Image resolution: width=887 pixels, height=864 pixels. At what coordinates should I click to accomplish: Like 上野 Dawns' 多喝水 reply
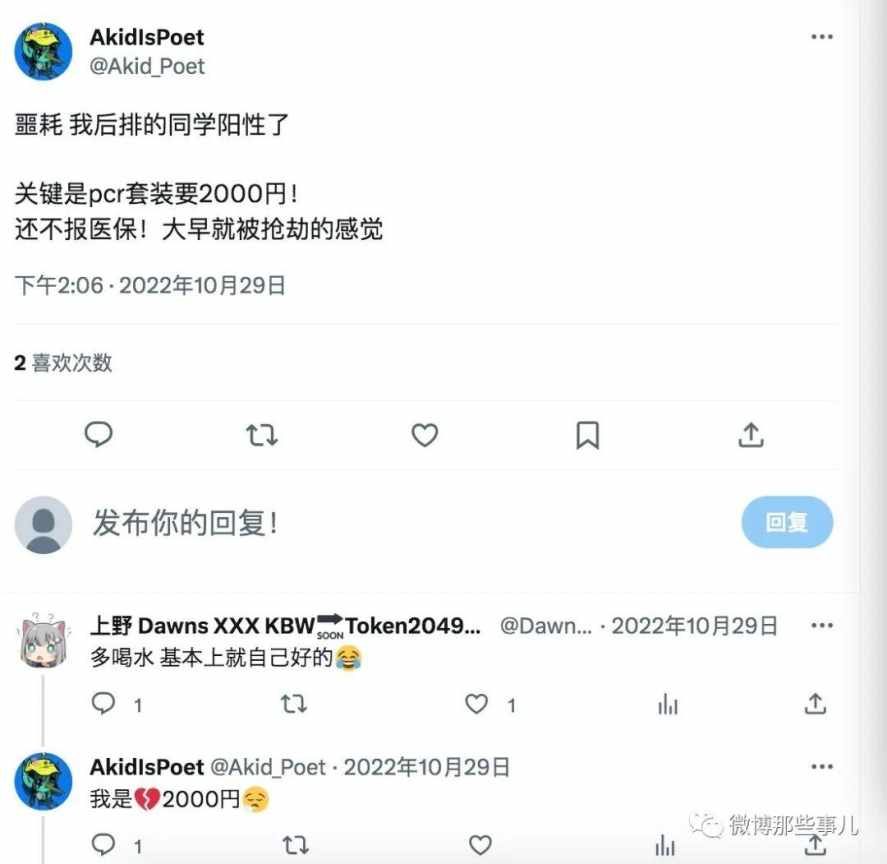click(x=477, y=704)
